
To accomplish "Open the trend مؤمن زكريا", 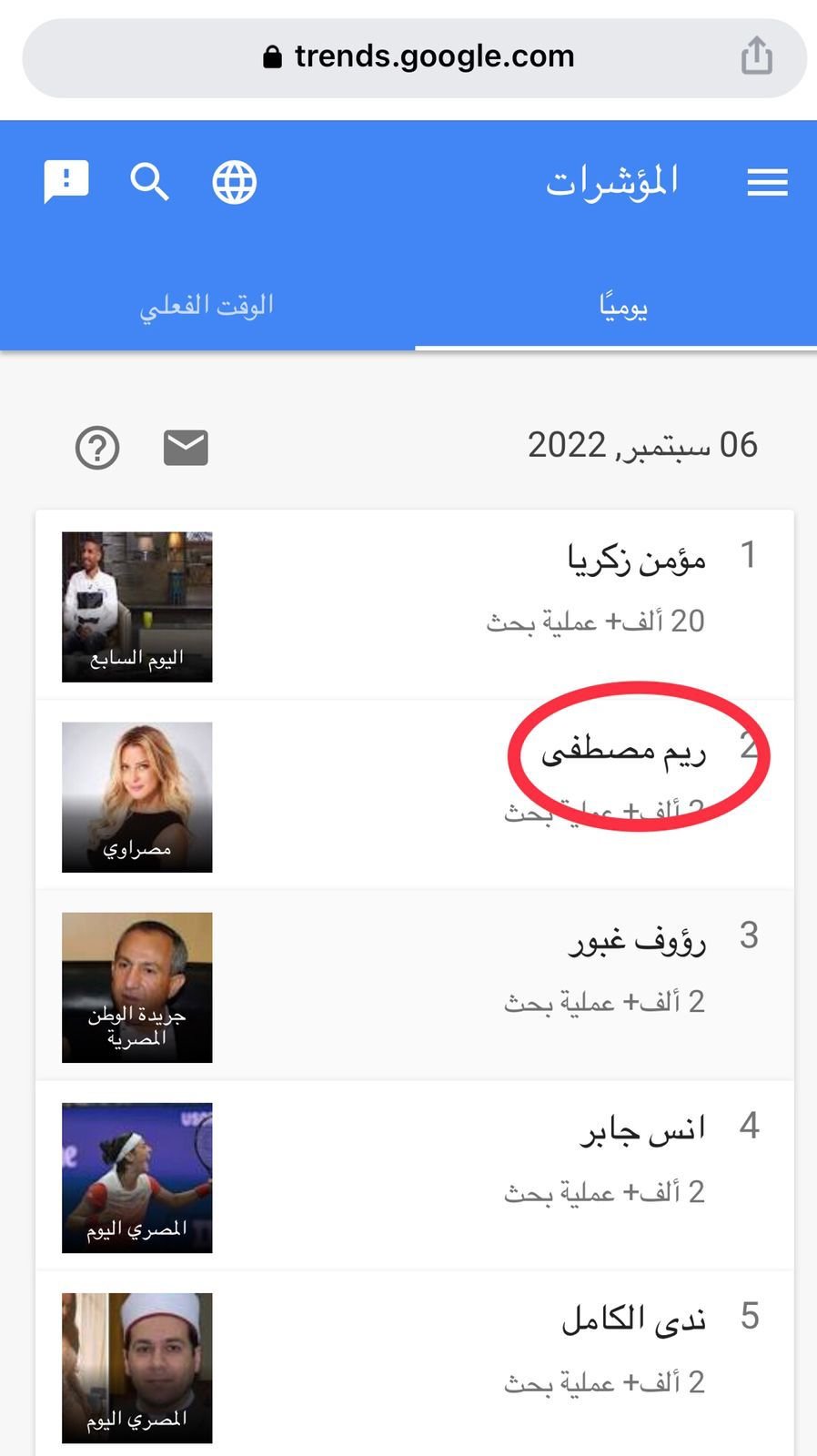I will point(636,559).
